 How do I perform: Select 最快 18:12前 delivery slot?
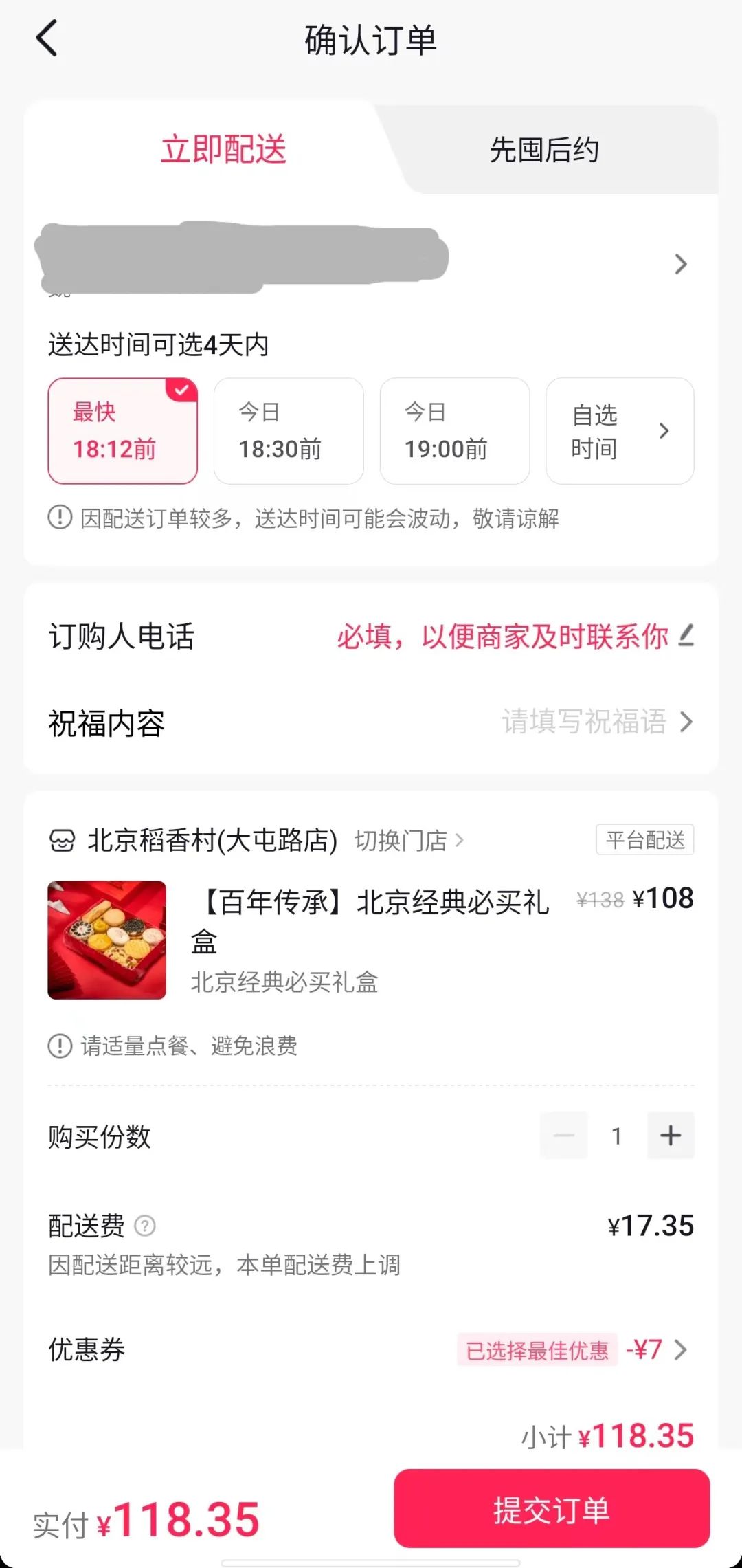[122, 431]
